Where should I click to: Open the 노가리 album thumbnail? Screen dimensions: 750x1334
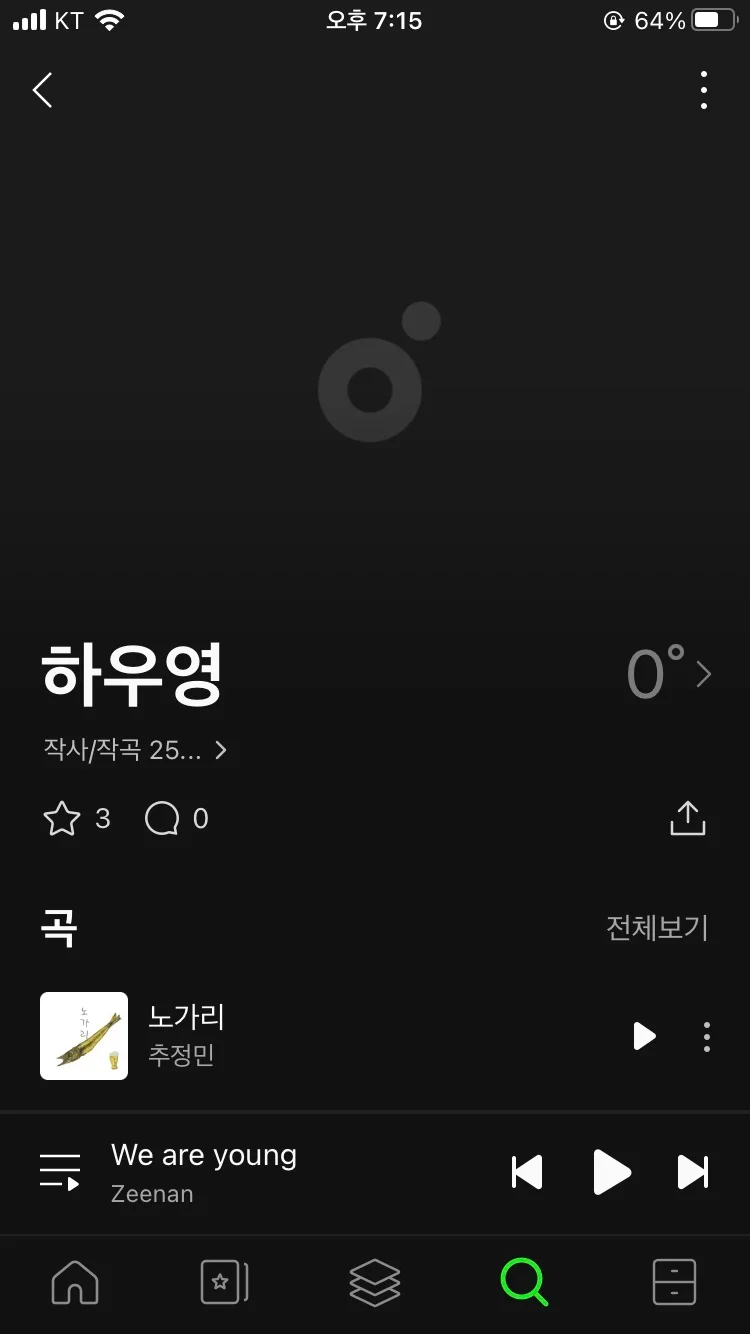tap(83, 1036)
